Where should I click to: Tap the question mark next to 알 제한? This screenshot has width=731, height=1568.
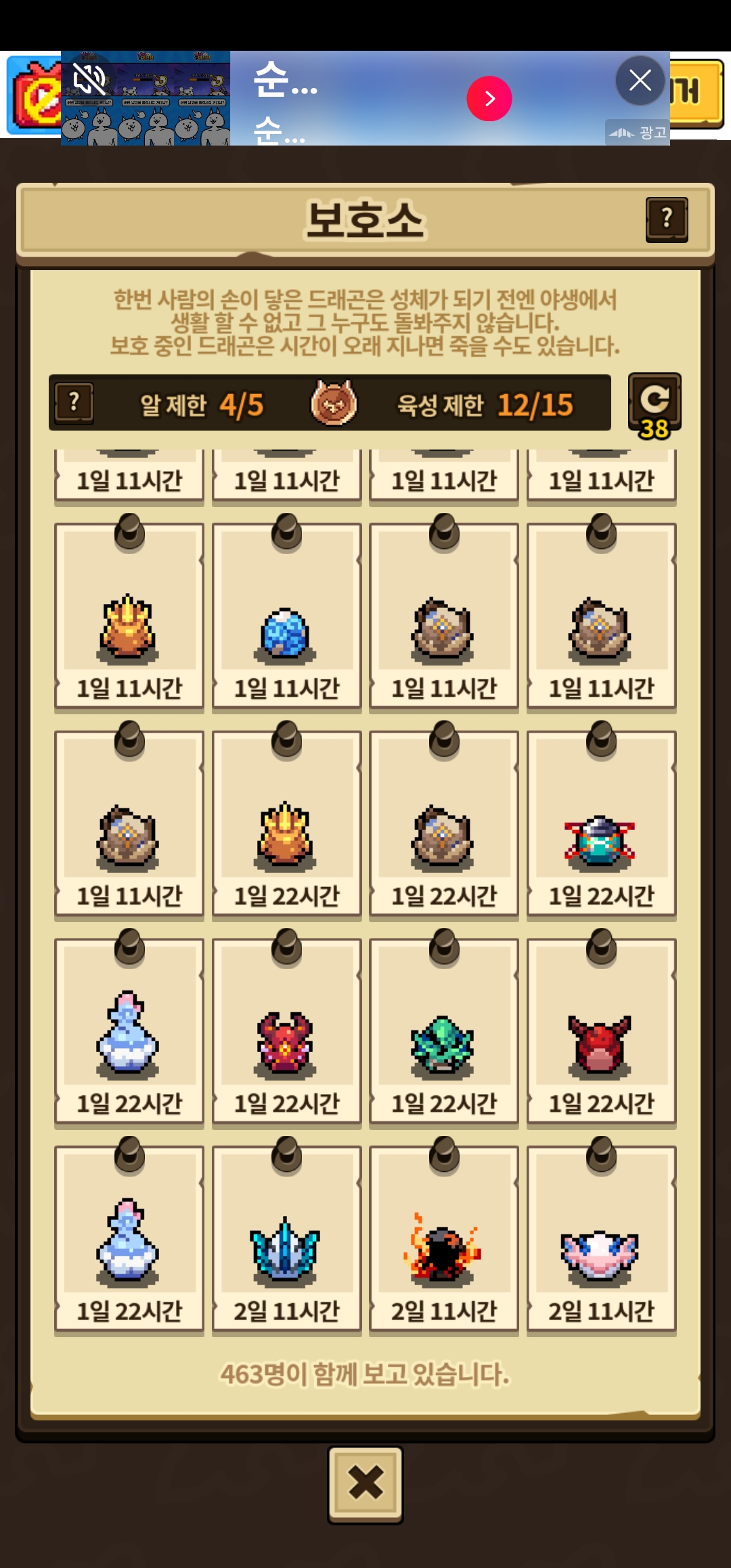pyautogui.click(x=74, y=404)
